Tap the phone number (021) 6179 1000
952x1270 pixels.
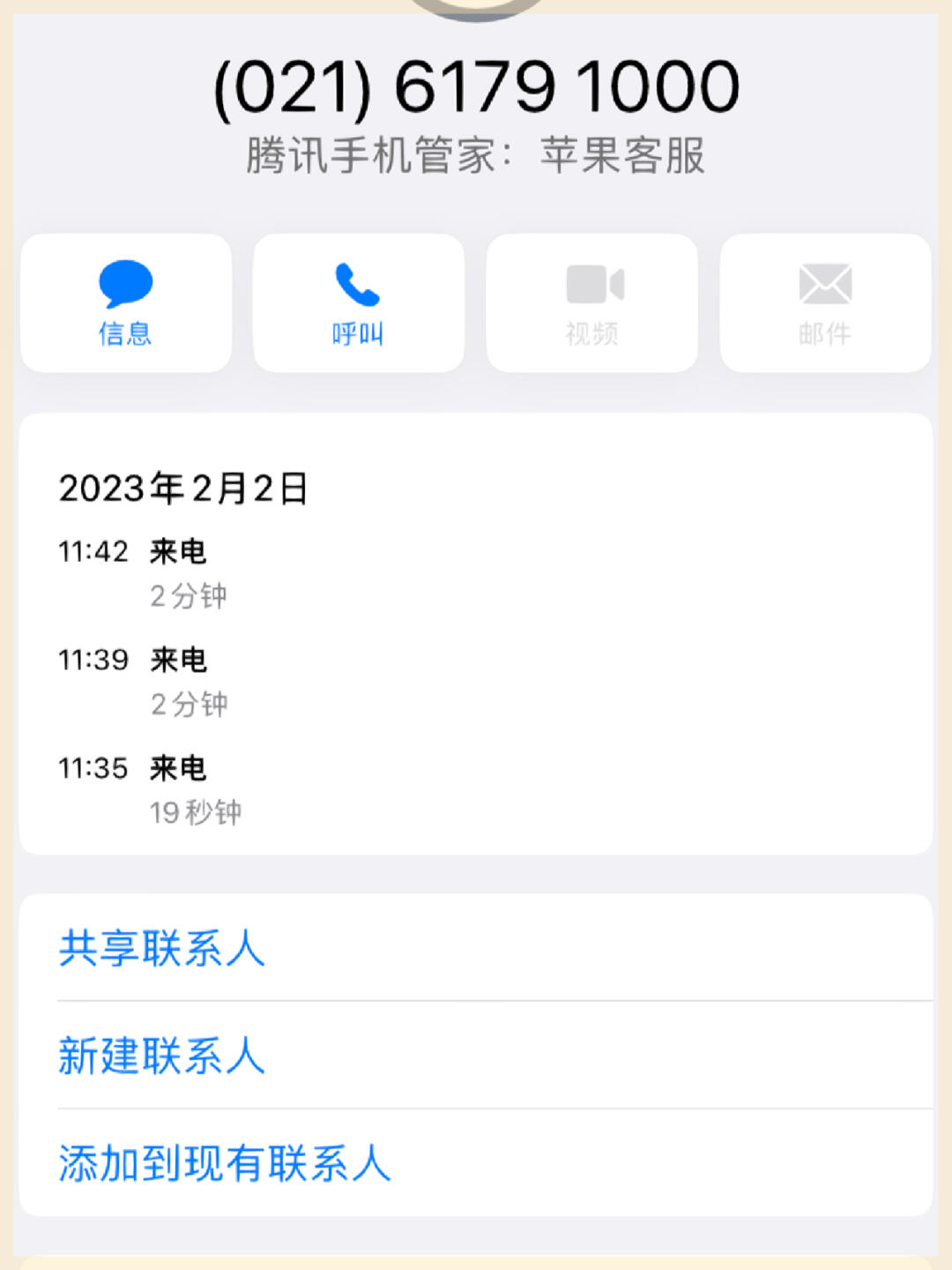[x=476, y=85]
